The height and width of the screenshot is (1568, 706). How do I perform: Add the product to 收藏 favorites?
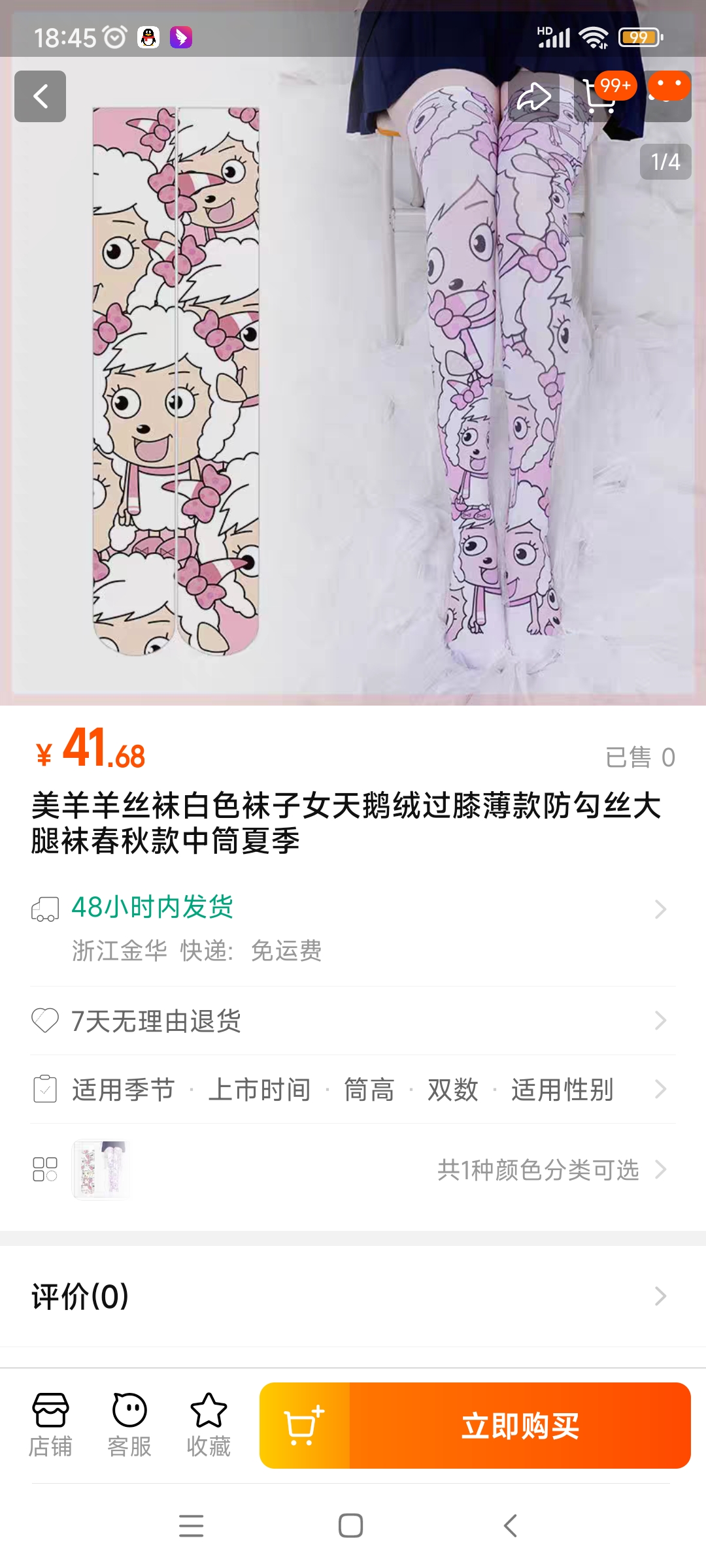click(x=209, y=1424)
